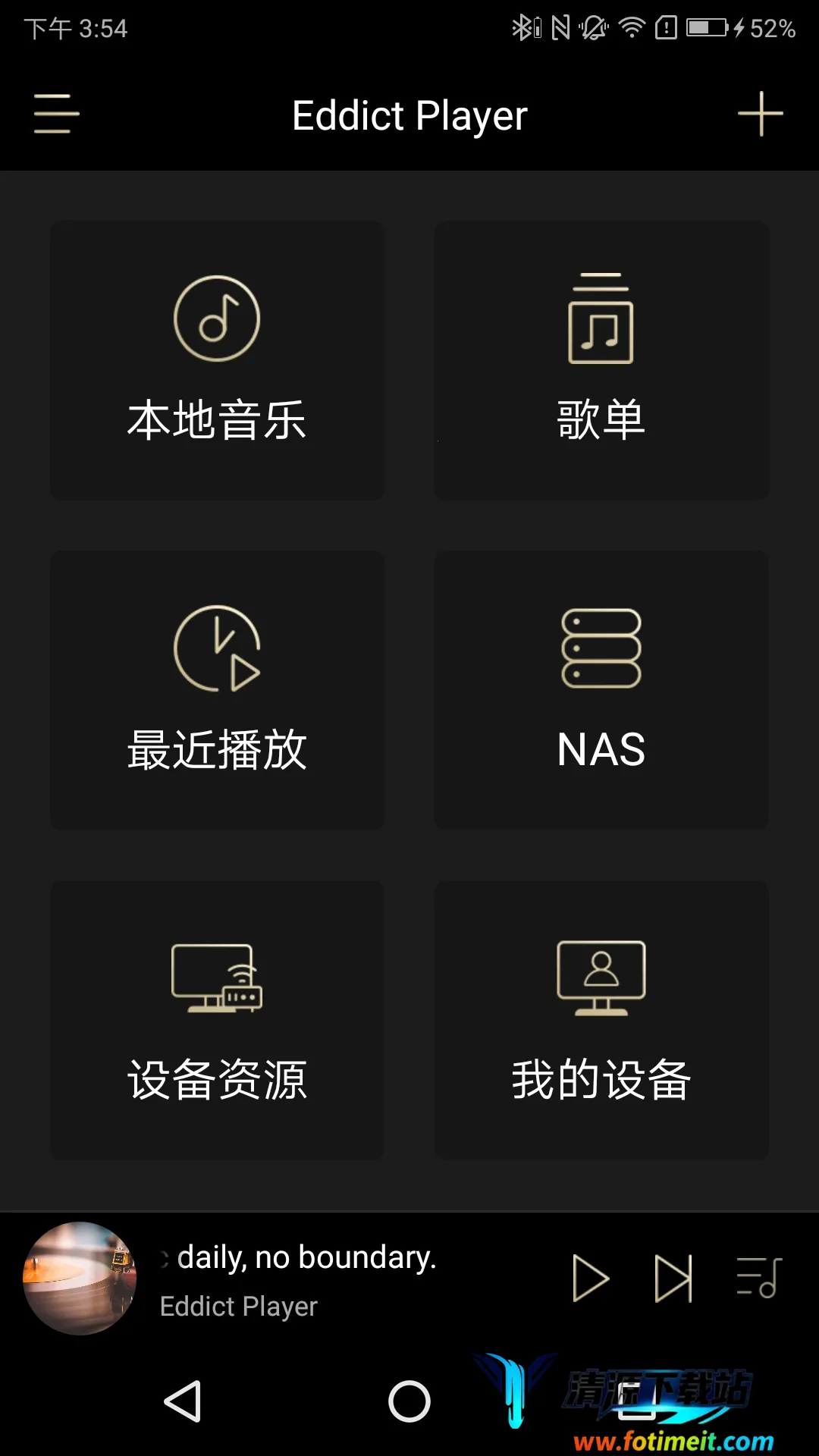
Task: Tap the plus icon in the top bar
Action: click(x=760, y=115)
